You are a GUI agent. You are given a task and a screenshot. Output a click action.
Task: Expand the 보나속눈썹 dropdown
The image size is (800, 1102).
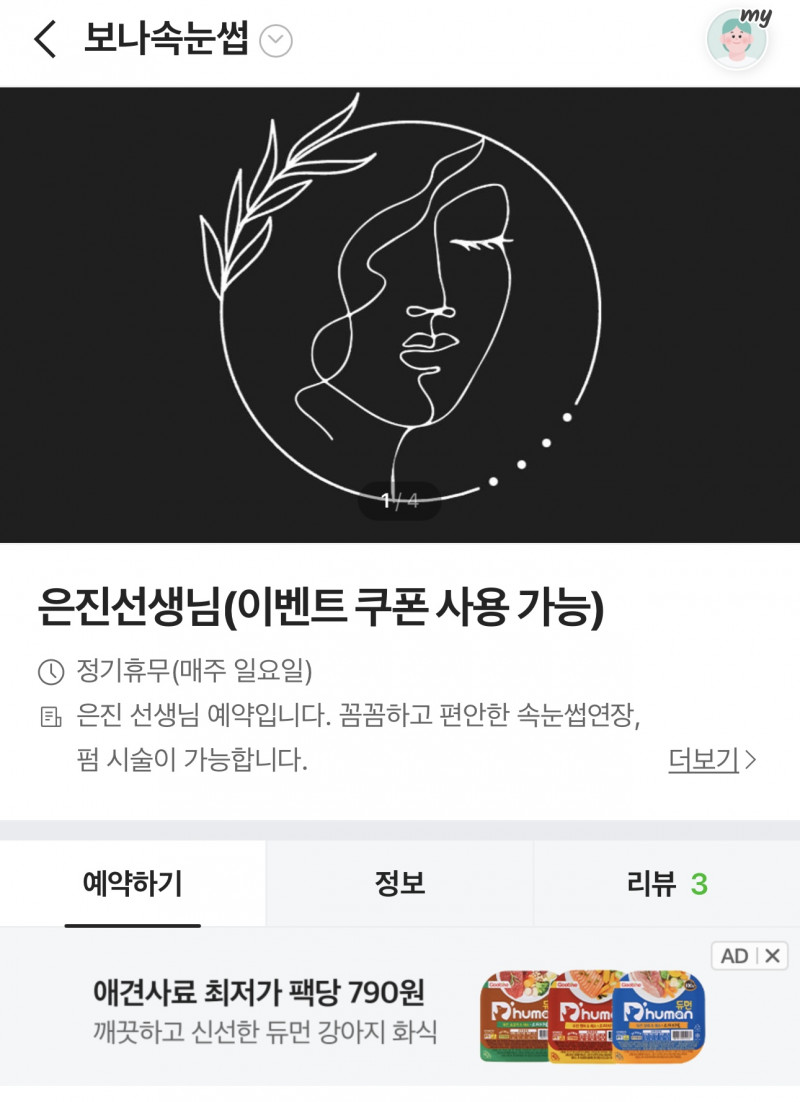click(276, 41)
